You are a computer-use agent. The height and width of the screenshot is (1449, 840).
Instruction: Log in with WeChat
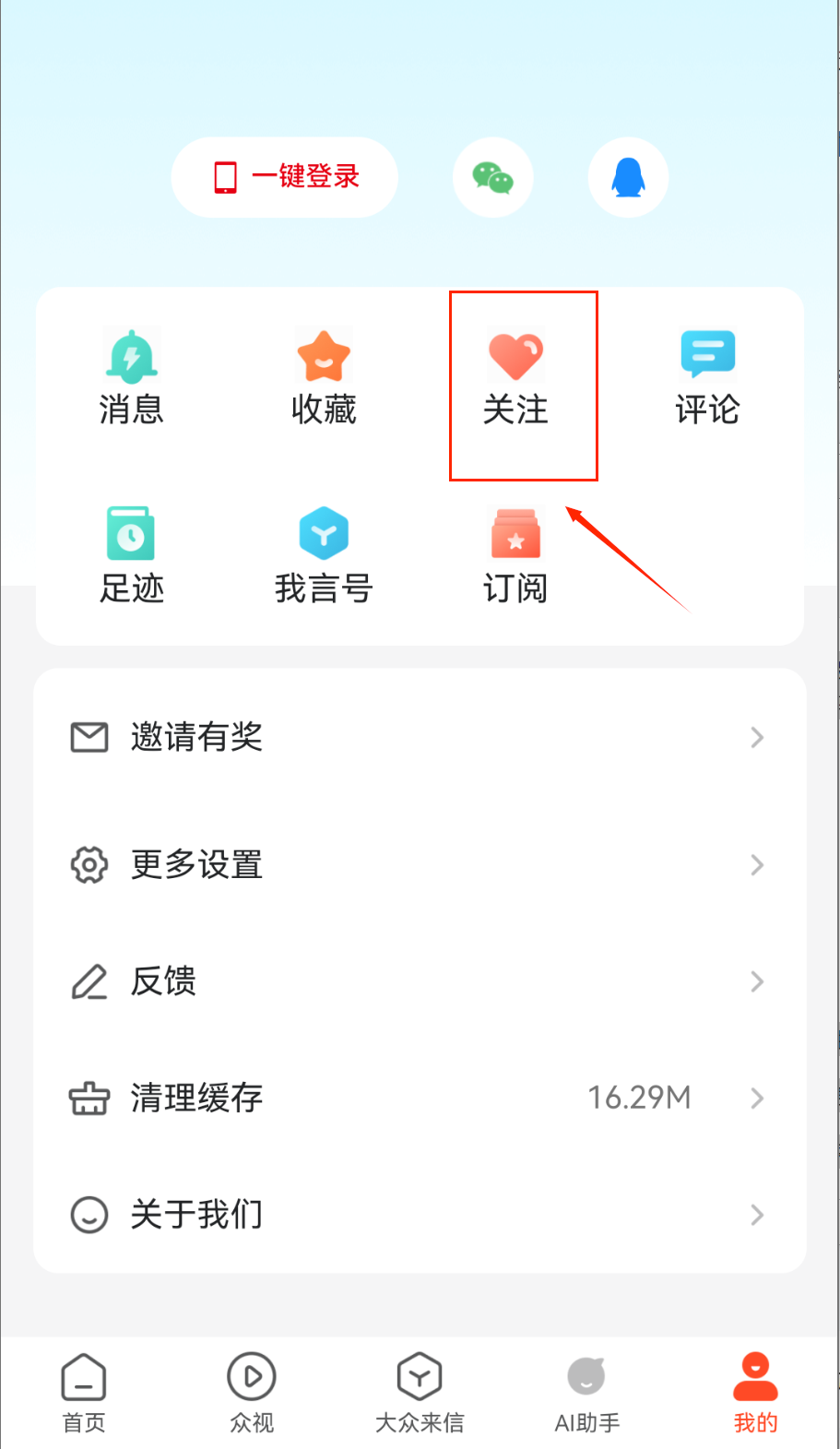tap(493, 177)
